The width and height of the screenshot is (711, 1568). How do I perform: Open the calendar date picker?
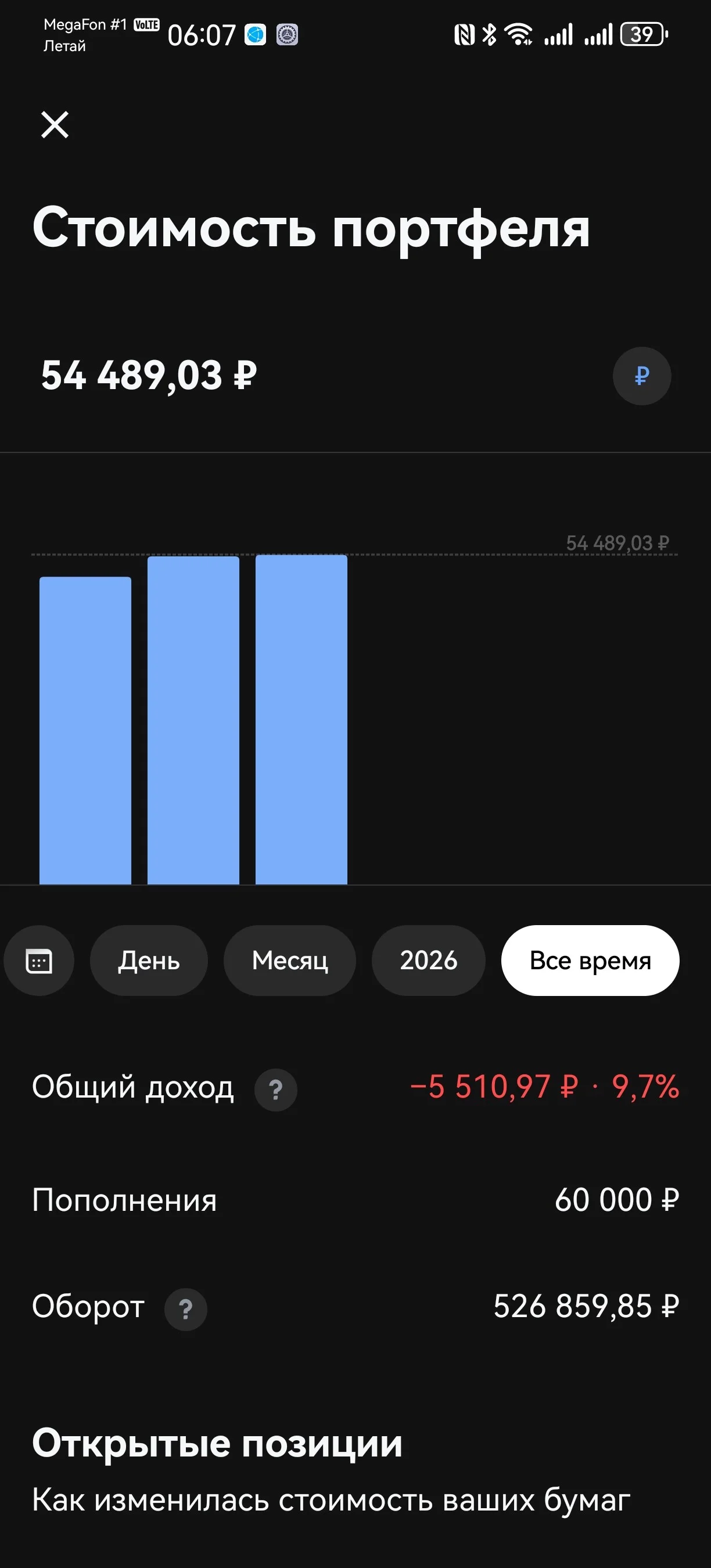(x=39, y=961)
